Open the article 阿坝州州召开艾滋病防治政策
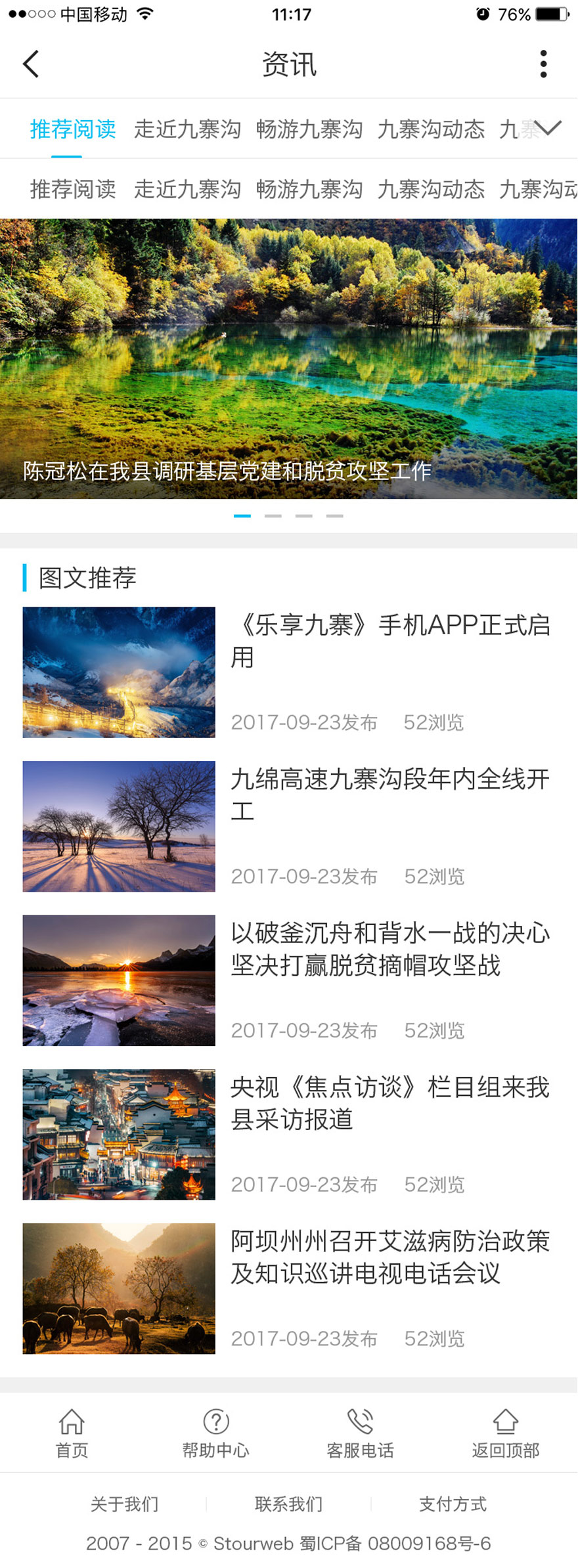578x1568 pixels. click(x=390, y=1257)
